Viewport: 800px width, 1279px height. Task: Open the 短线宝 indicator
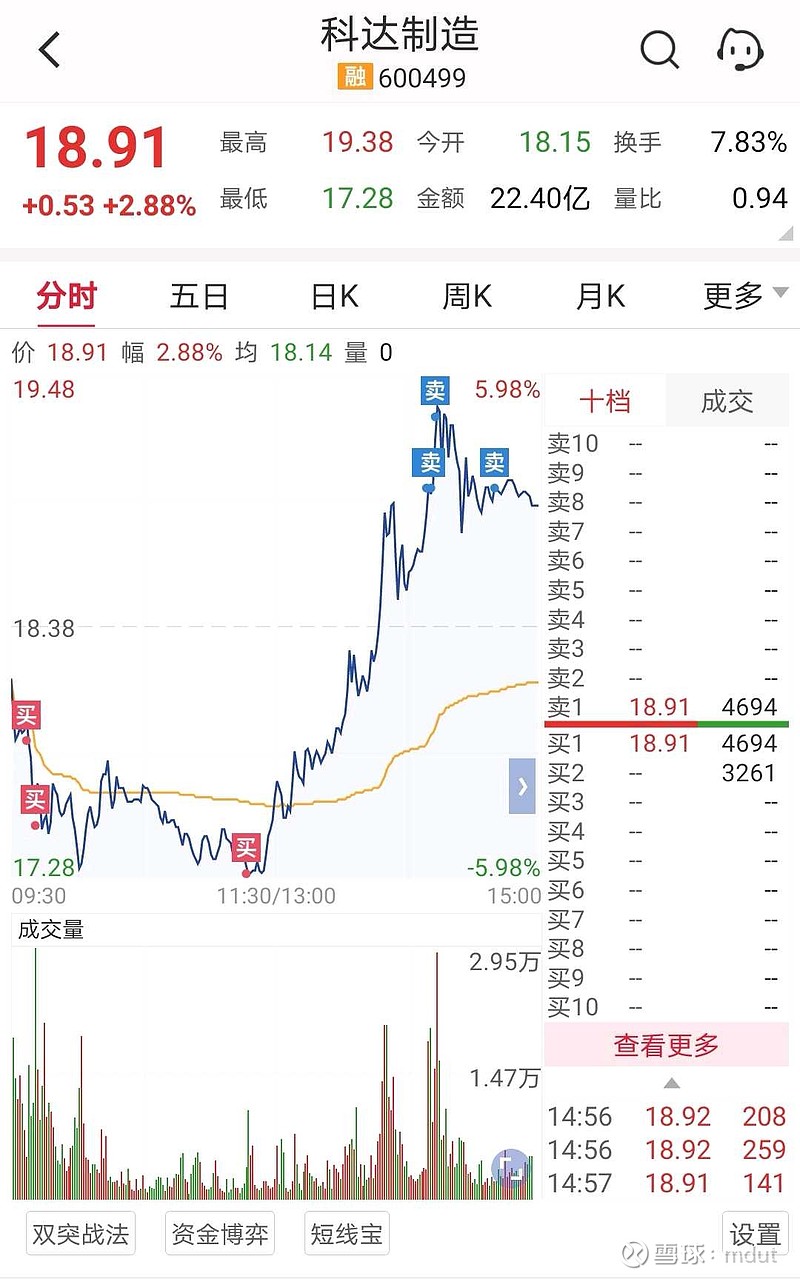click(346, 1234)
